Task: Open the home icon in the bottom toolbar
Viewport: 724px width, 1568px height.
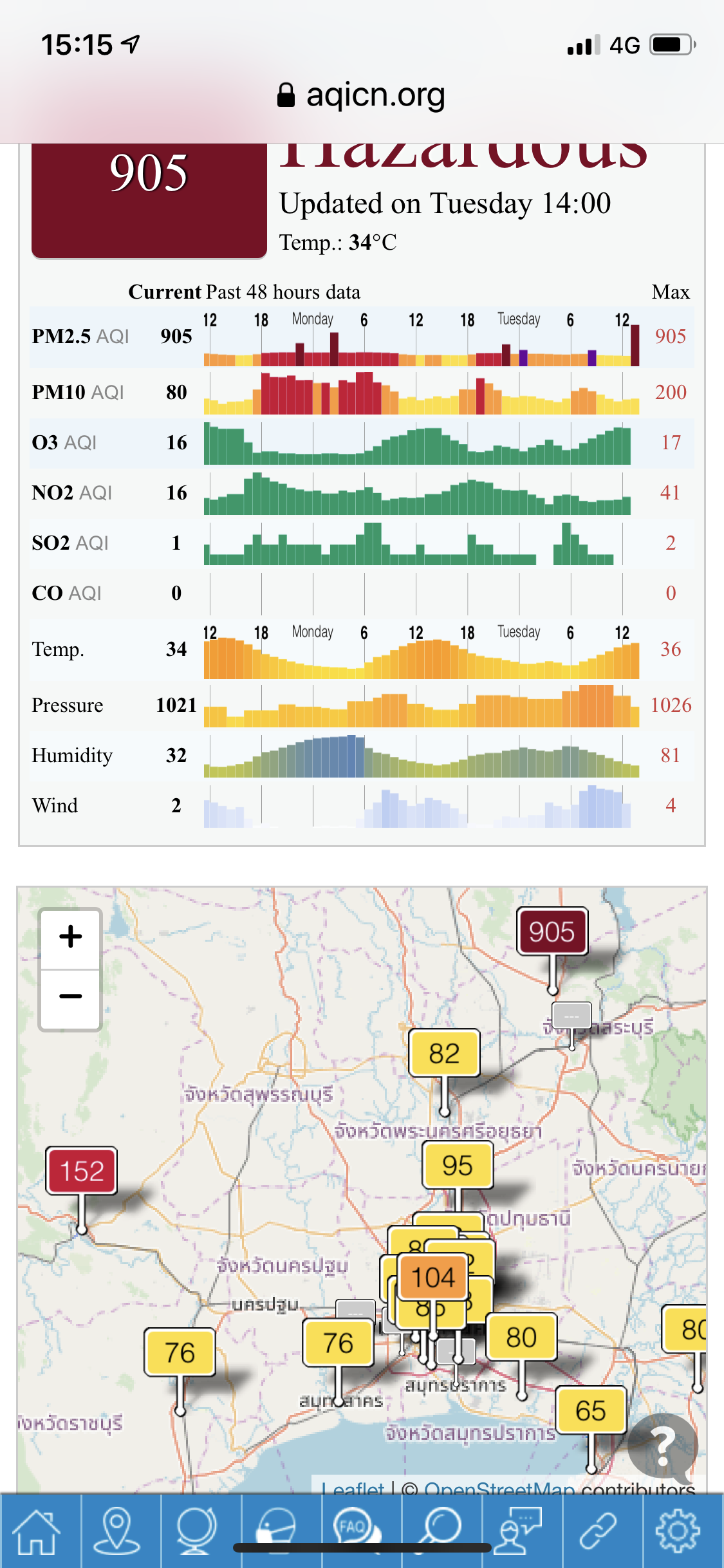Action: (x=37, y=1531)
